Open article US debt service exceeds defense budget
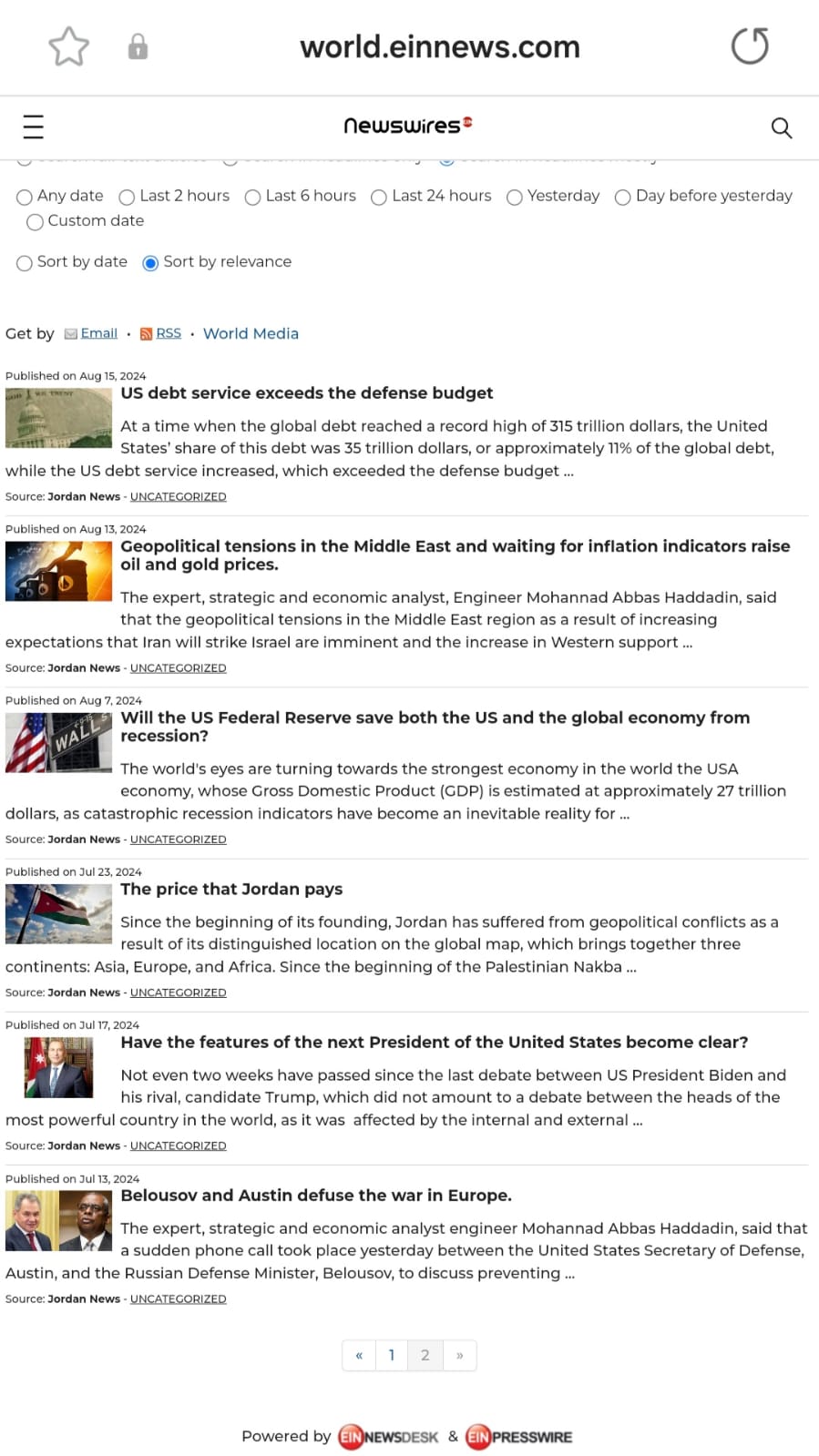 306,393
